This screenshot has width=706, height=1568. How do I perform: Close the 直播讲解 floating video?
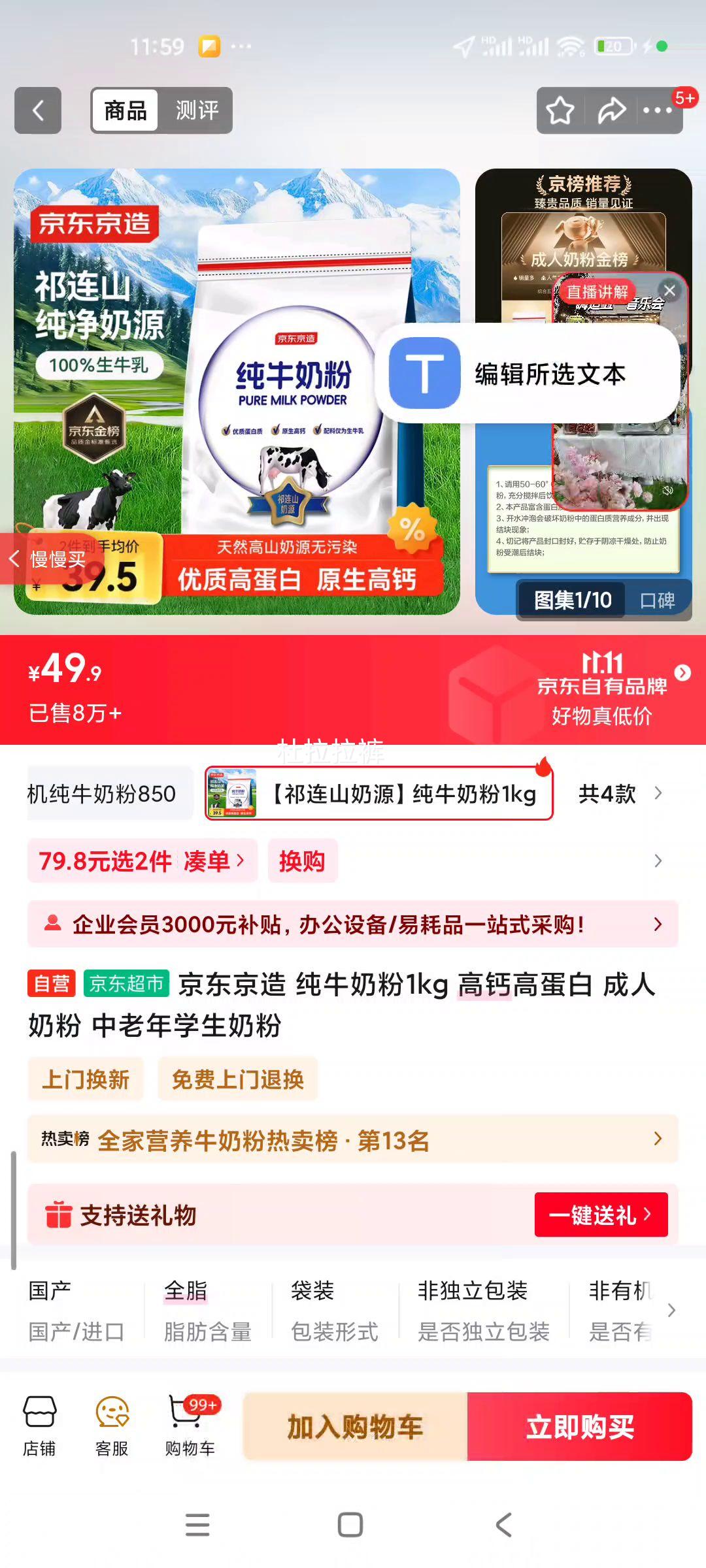[x=669, y=290]
